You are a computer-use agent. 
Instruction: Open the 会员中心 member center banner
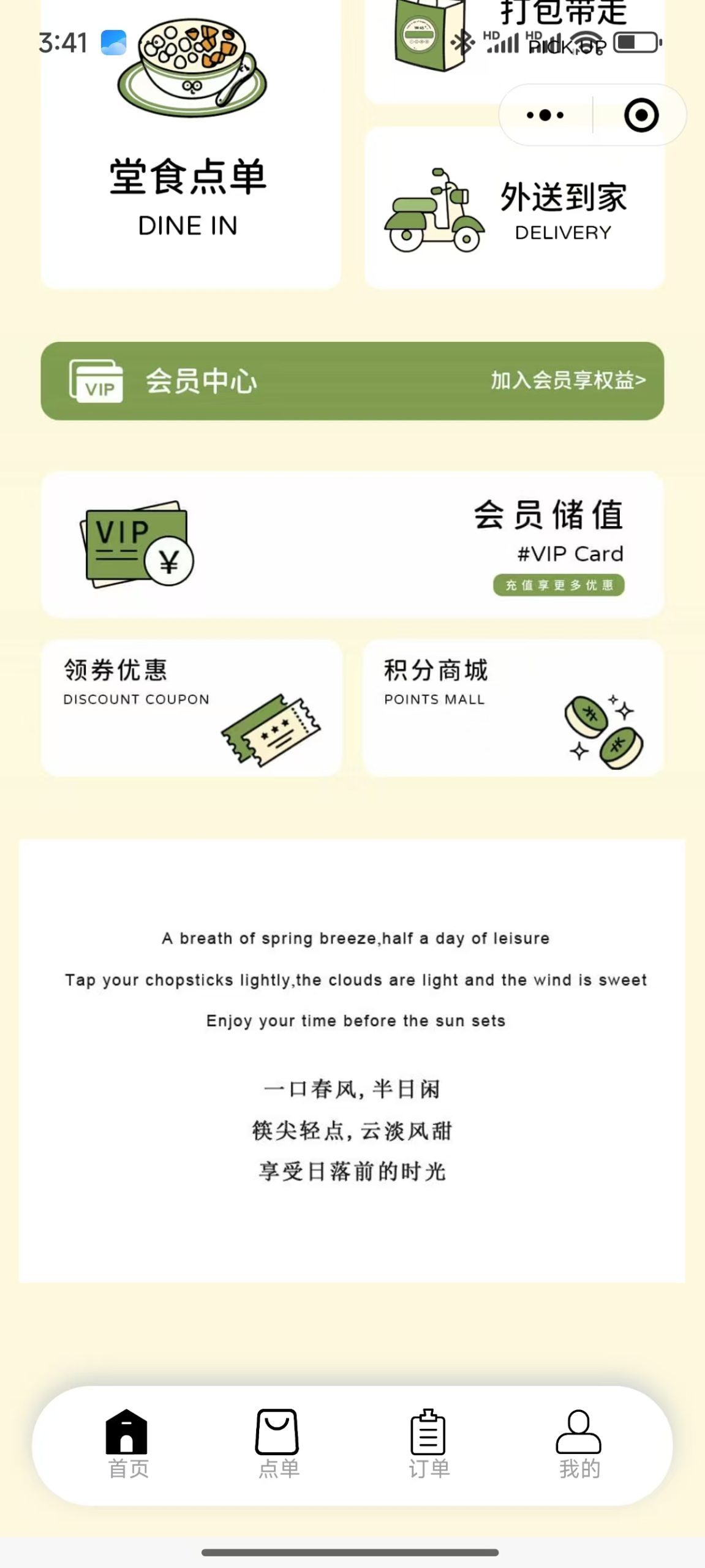352,381
